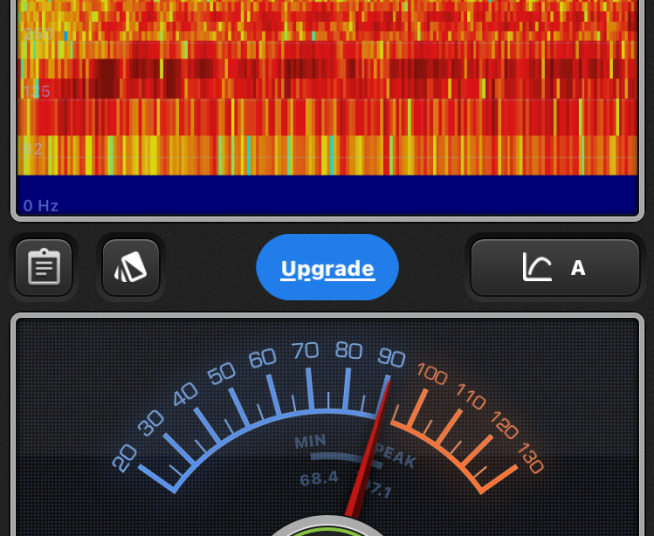
Task: Open the clipboard notes icon
Action: click(44, 268)
